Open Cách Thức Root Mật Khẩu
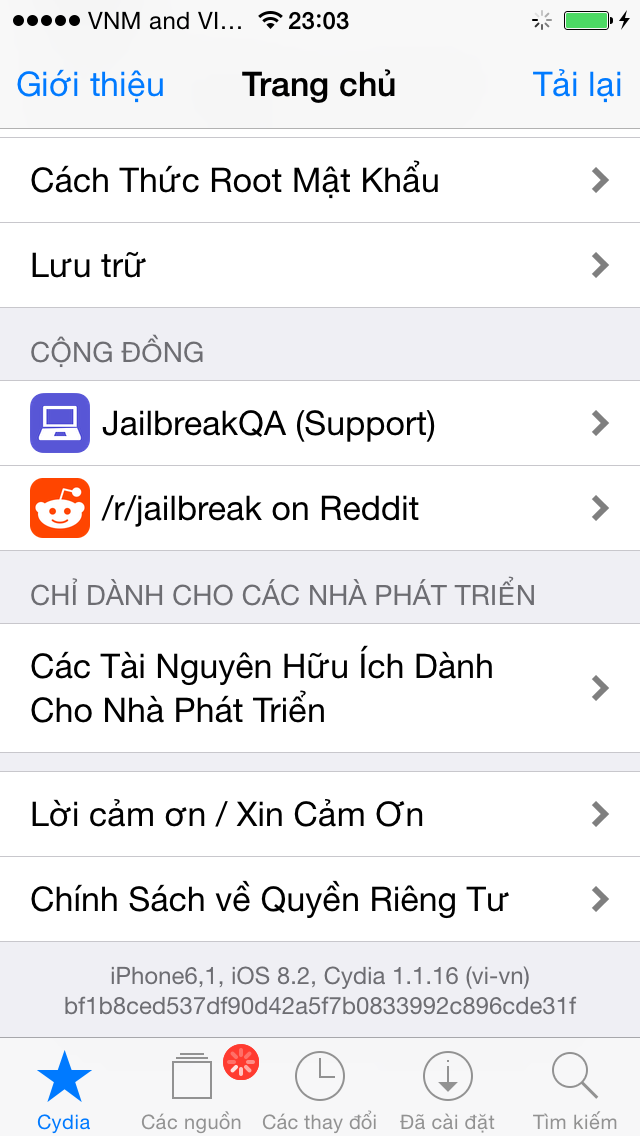This screenshot has width=640, height=1136. [320, 180]
